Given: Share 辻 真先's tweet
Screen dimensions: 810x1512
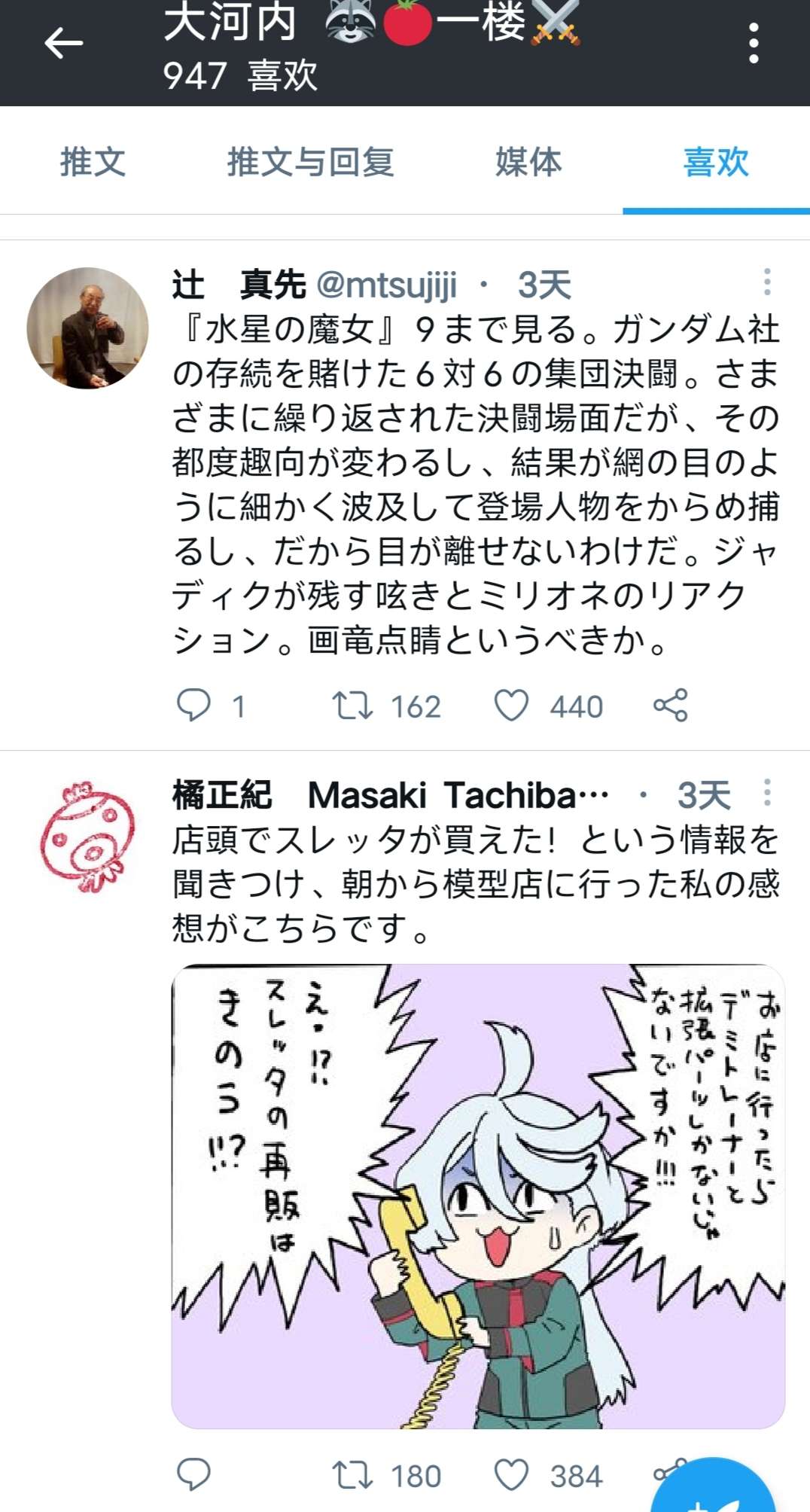Looking at the screenshot, I should coord(670,706).
